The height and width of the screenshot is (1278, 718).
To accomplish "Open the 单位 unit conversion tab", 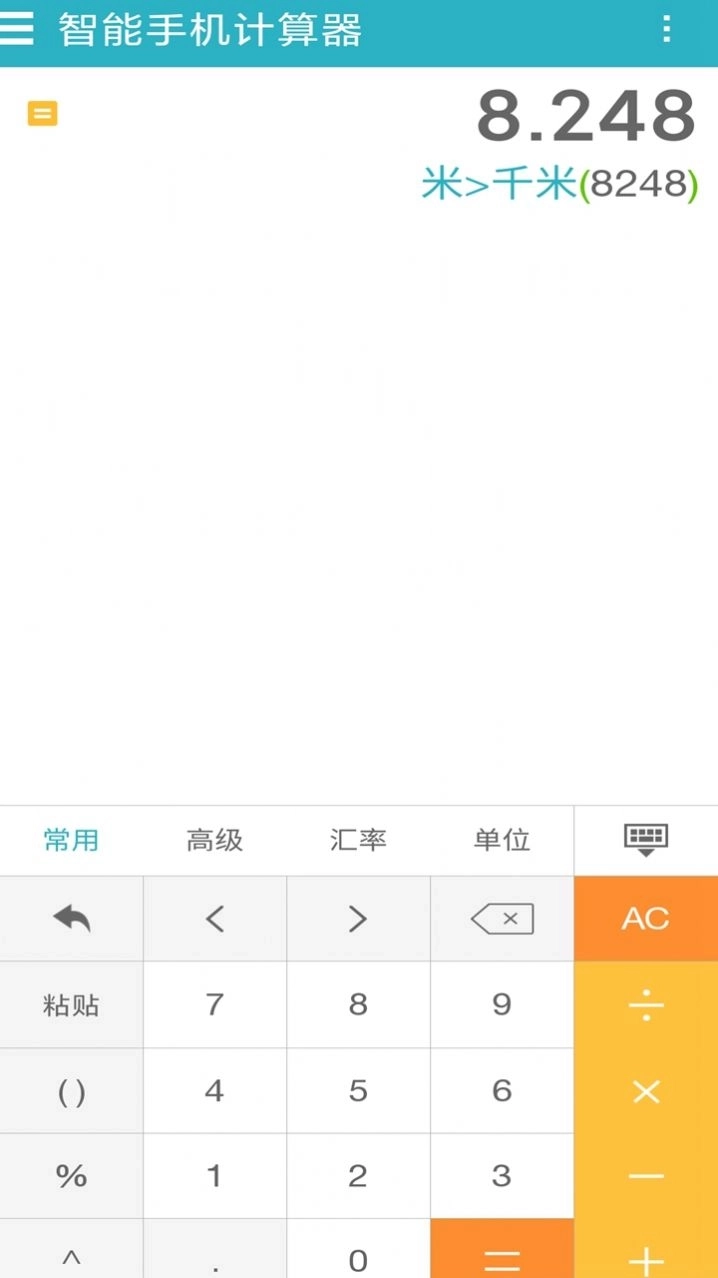I will pyautogui.click(x=502, y=840).
